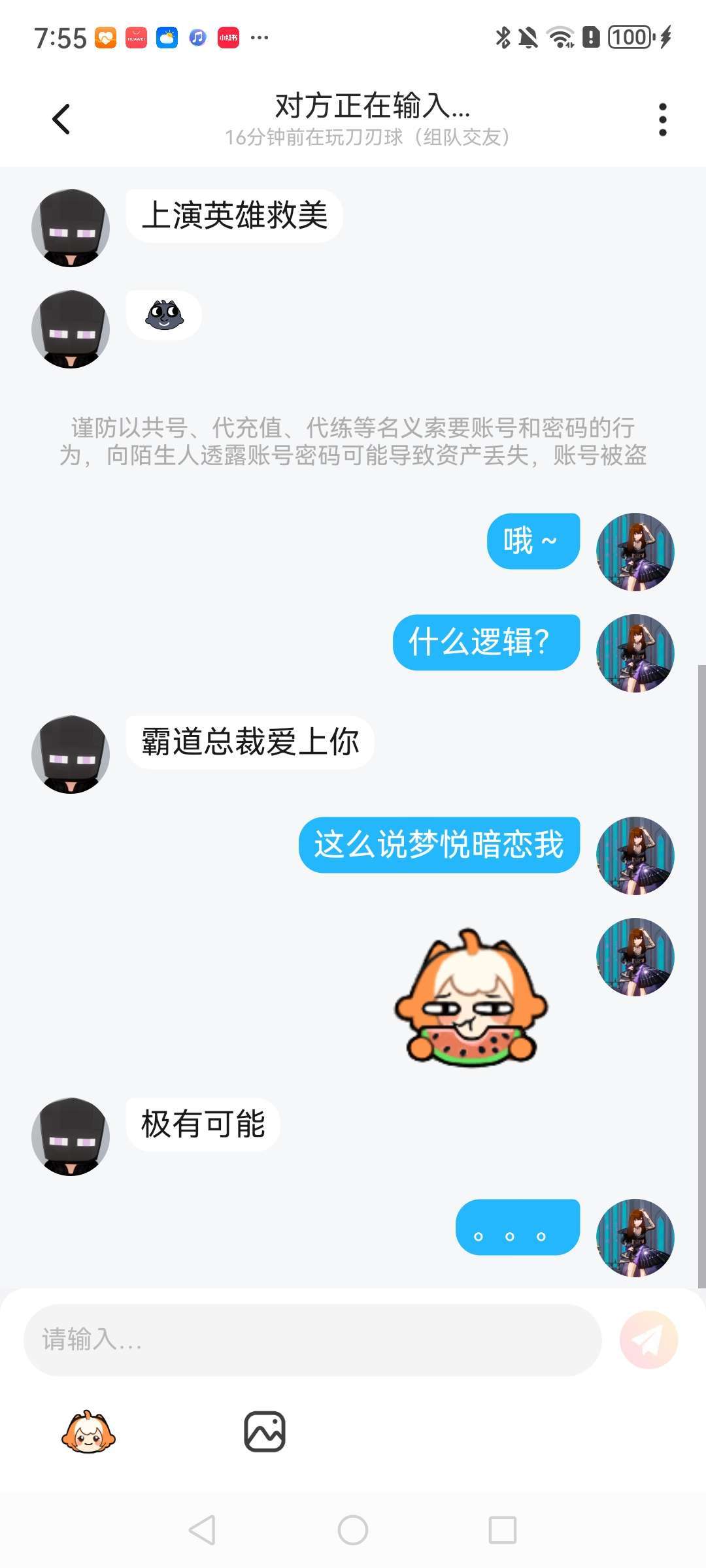Open recent apps from navigation bar

pos(502,1530)
